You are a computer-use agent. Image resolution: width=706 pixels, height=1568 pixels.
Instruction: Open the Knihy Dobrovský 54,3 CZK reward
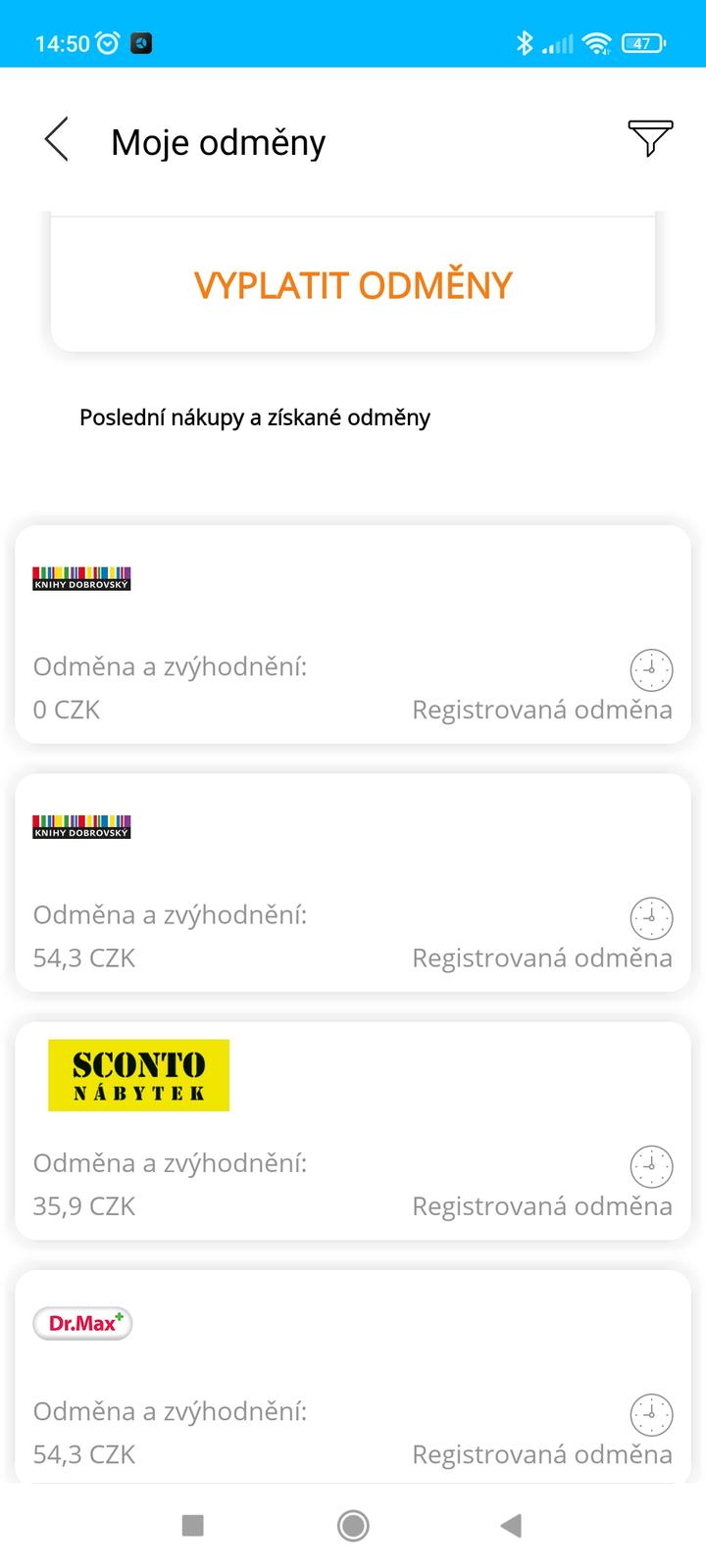click(353, 882)
